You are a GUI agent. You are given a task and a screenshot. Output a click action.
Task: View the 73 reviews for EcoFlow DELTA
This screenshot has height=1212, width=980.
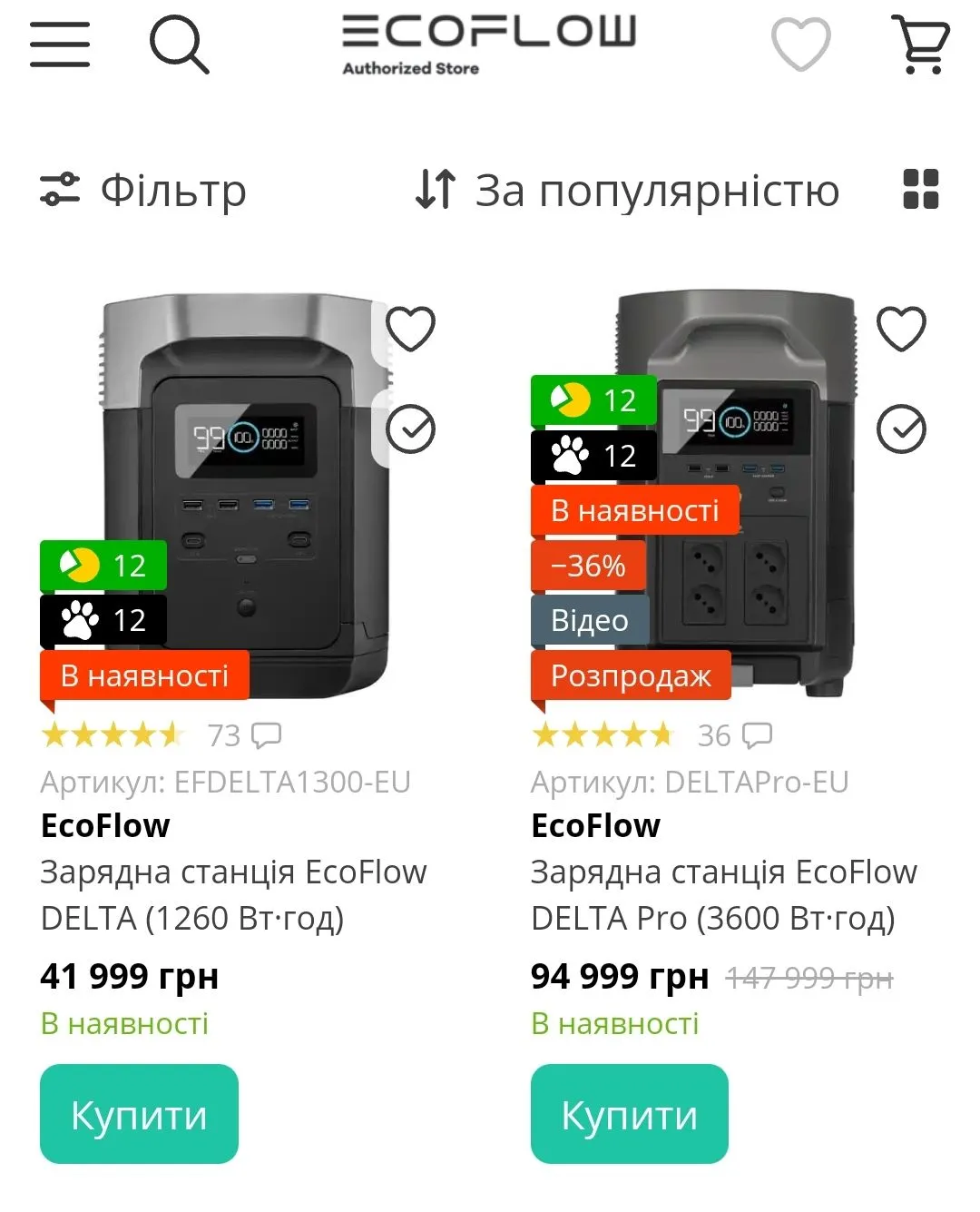tap(245, 735)
